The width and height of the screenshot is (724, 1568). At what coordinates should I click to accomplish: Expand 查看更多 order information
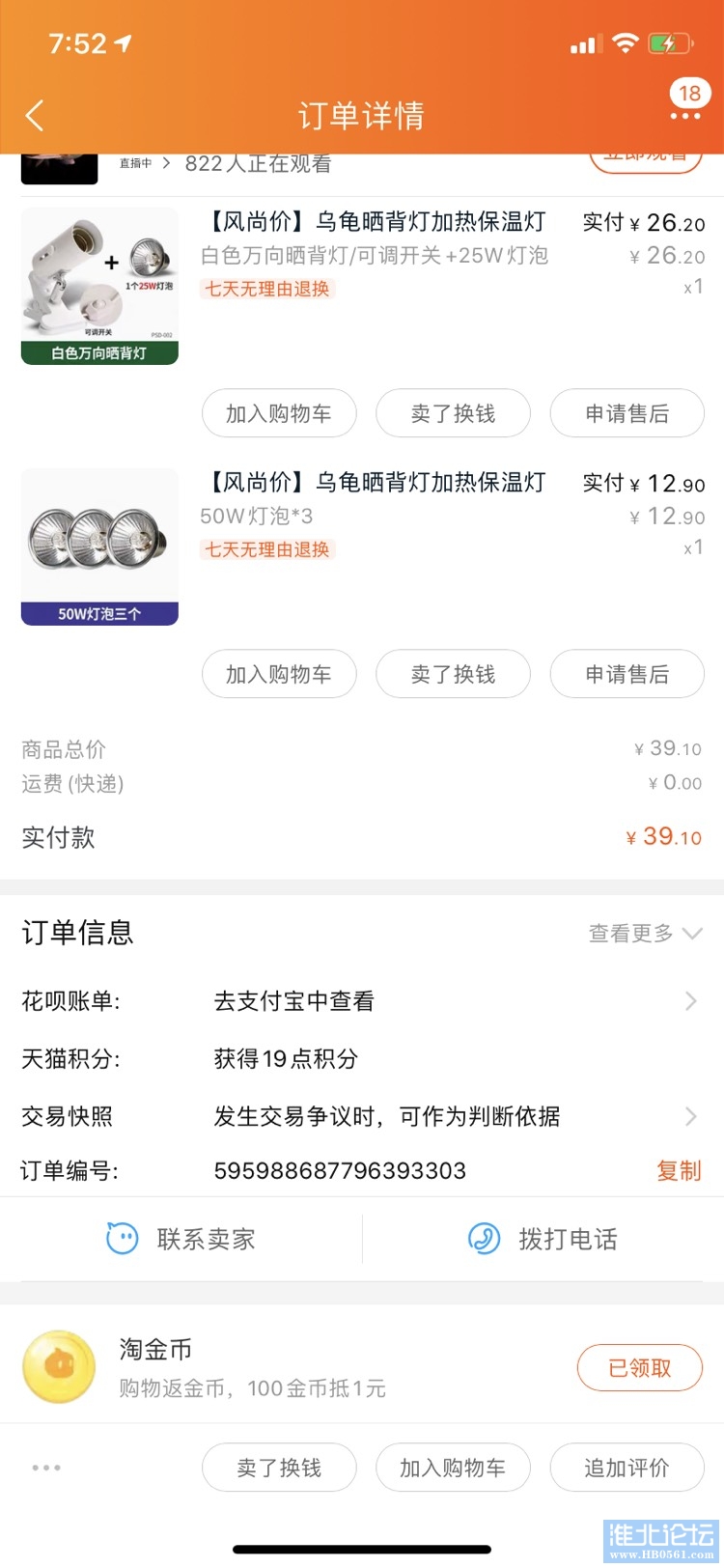[645, 933]
